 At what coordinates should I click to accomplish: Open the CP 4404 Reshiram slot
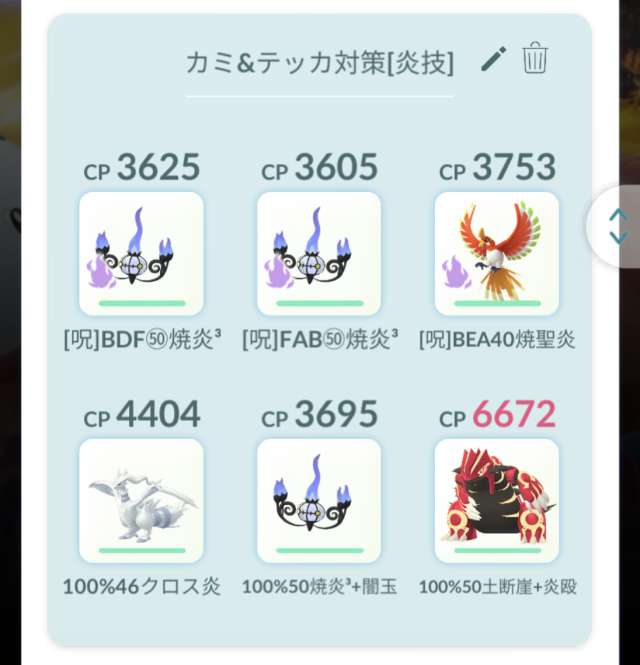(x=141, y=500)
